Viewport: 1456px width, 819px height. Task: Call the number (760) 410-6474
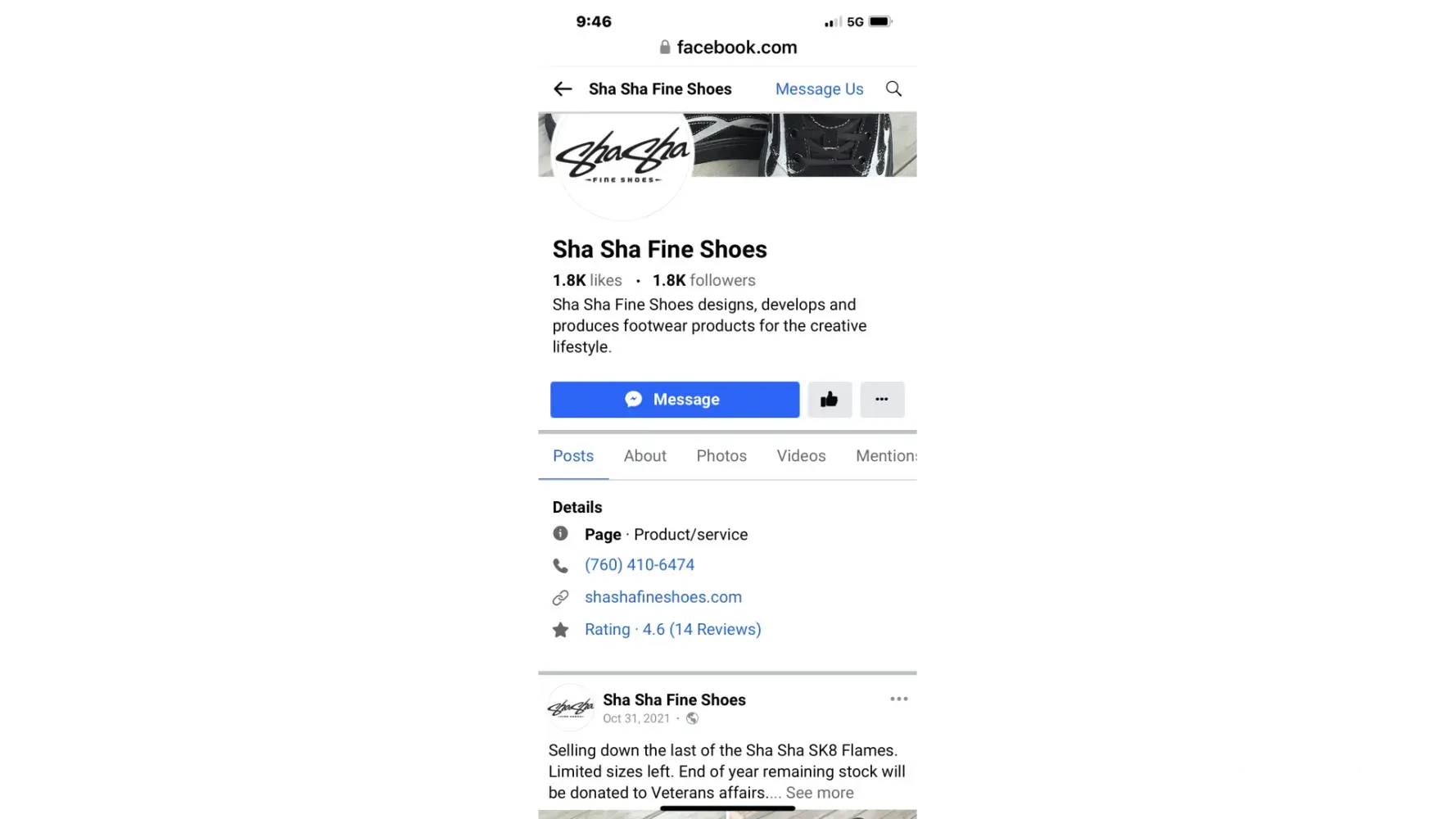point(640,565)
